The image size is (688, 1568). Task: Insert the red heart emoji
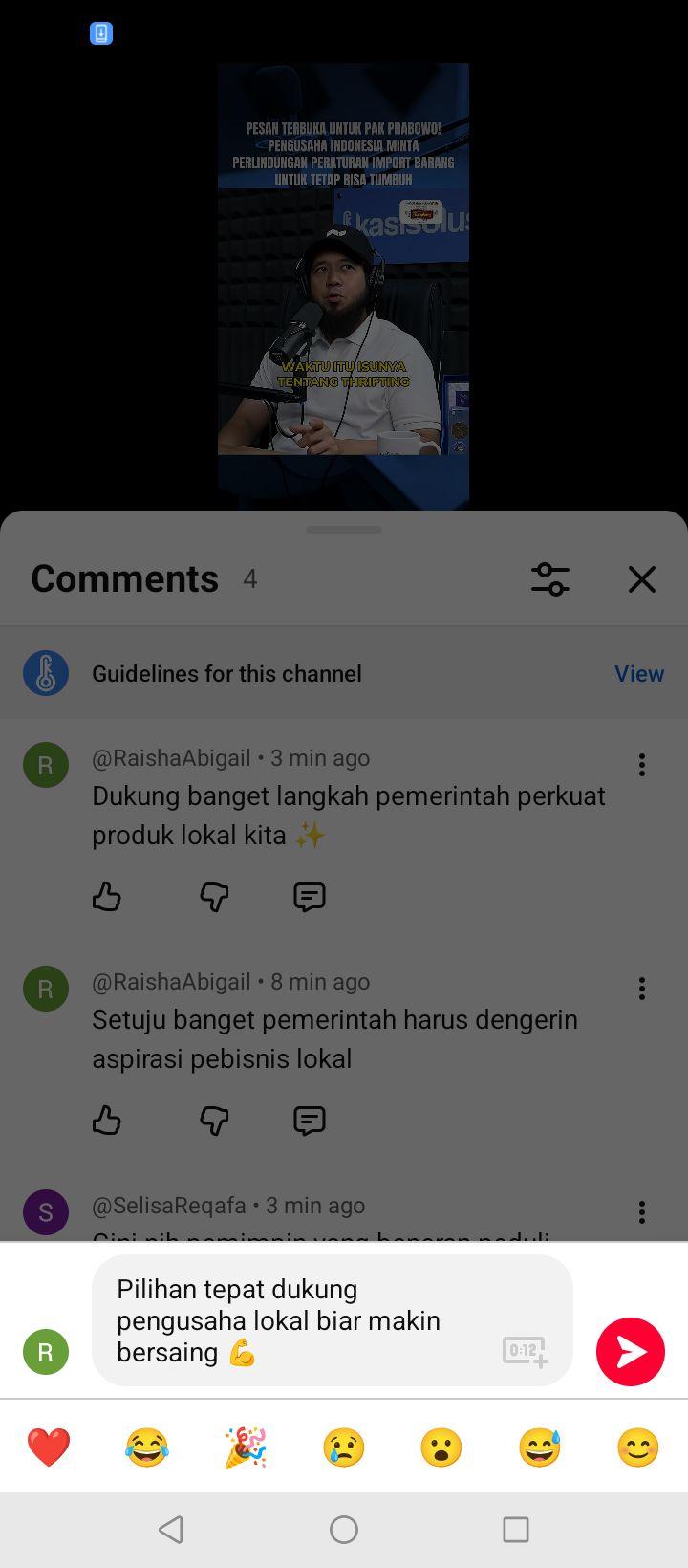tap(49, 1448)
